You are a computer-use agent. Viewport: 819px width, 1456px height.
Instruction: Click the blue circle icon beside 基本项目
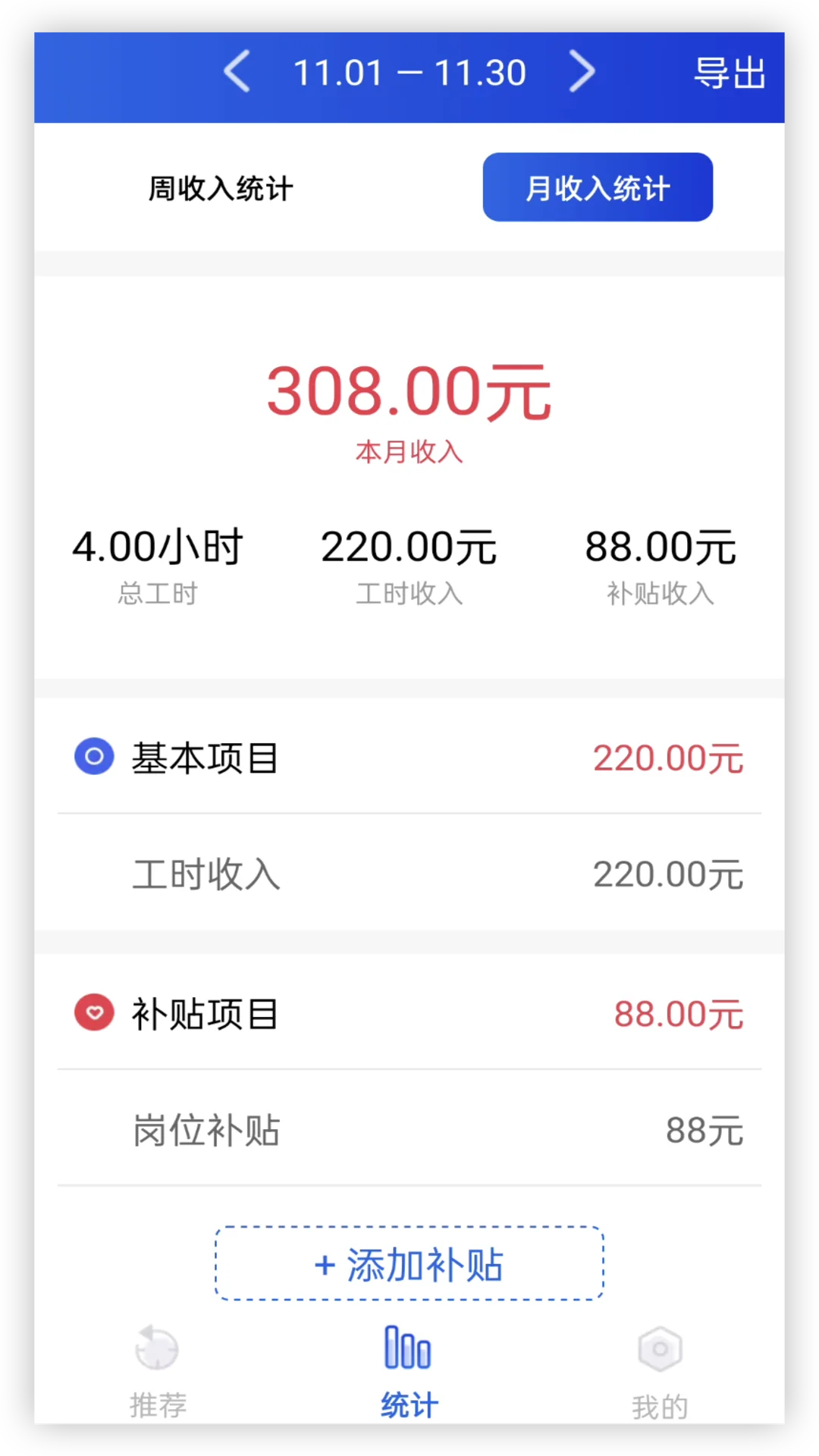93,756
